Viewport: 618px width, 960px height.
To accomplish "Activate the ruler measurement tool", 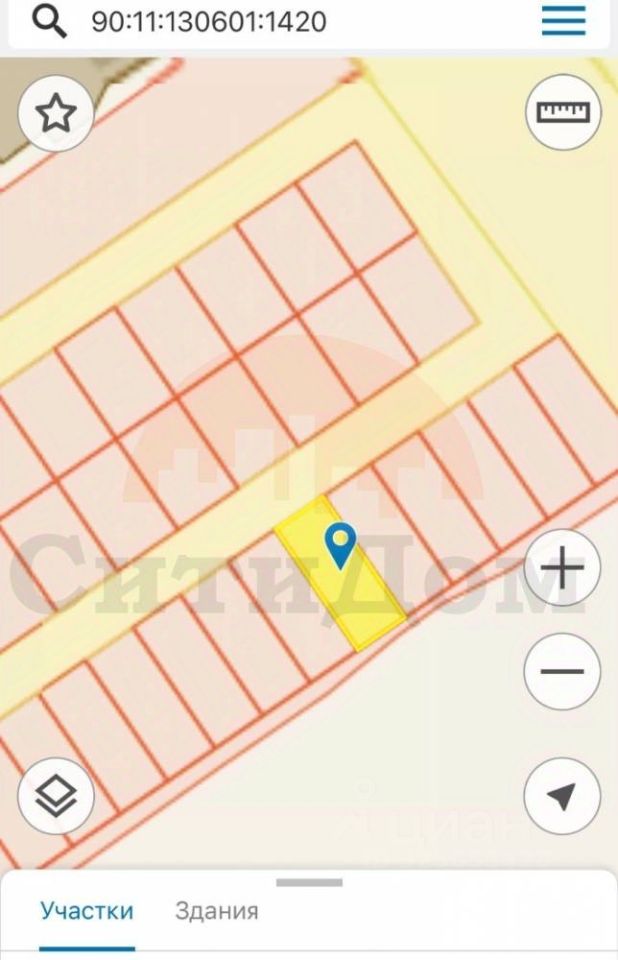I will click(563, 112).
